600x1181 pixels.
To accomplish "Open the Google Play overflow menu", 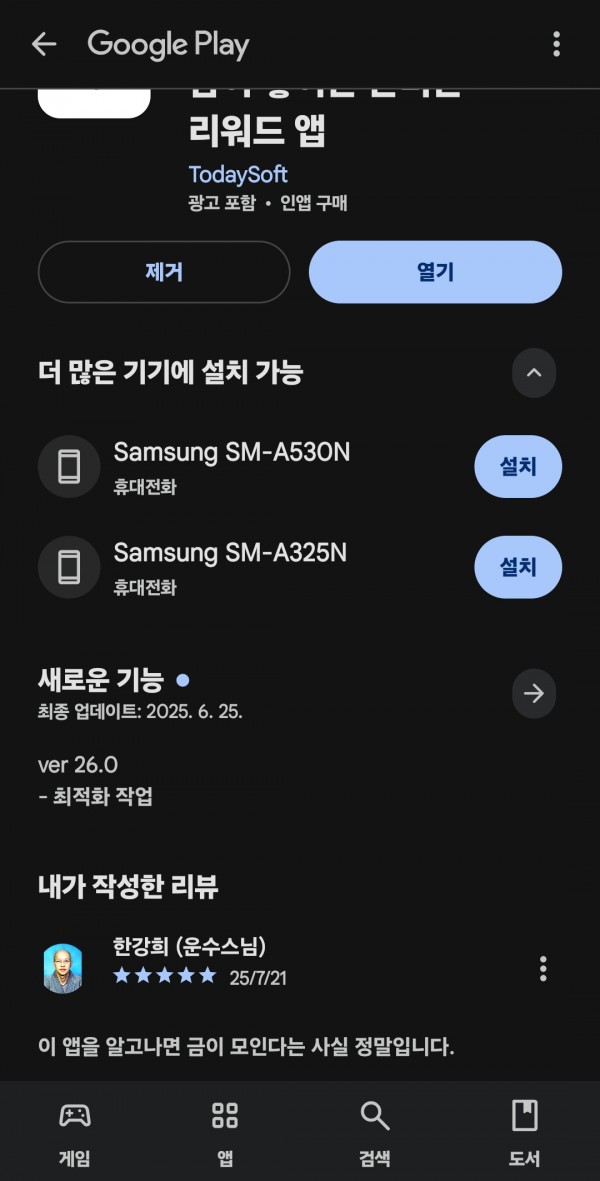I will point(556,44).
